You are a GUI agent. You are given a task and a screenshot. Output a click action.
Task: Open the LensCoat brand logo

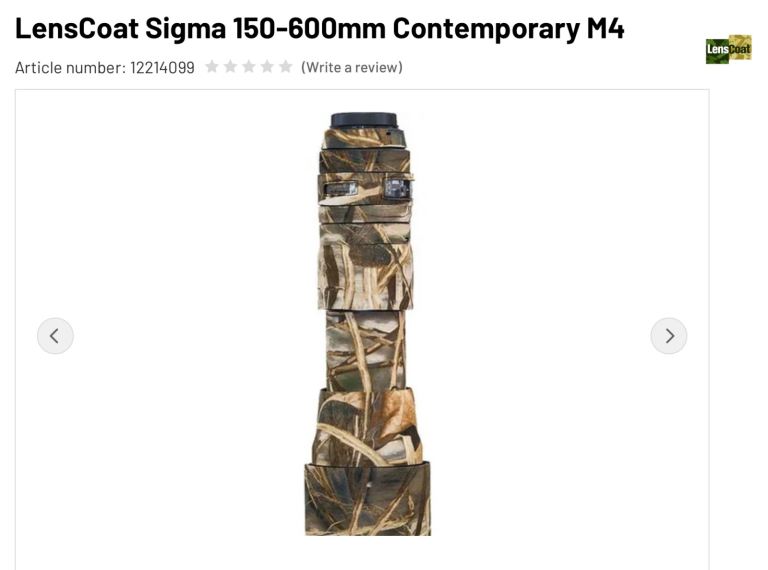point(728,49)
